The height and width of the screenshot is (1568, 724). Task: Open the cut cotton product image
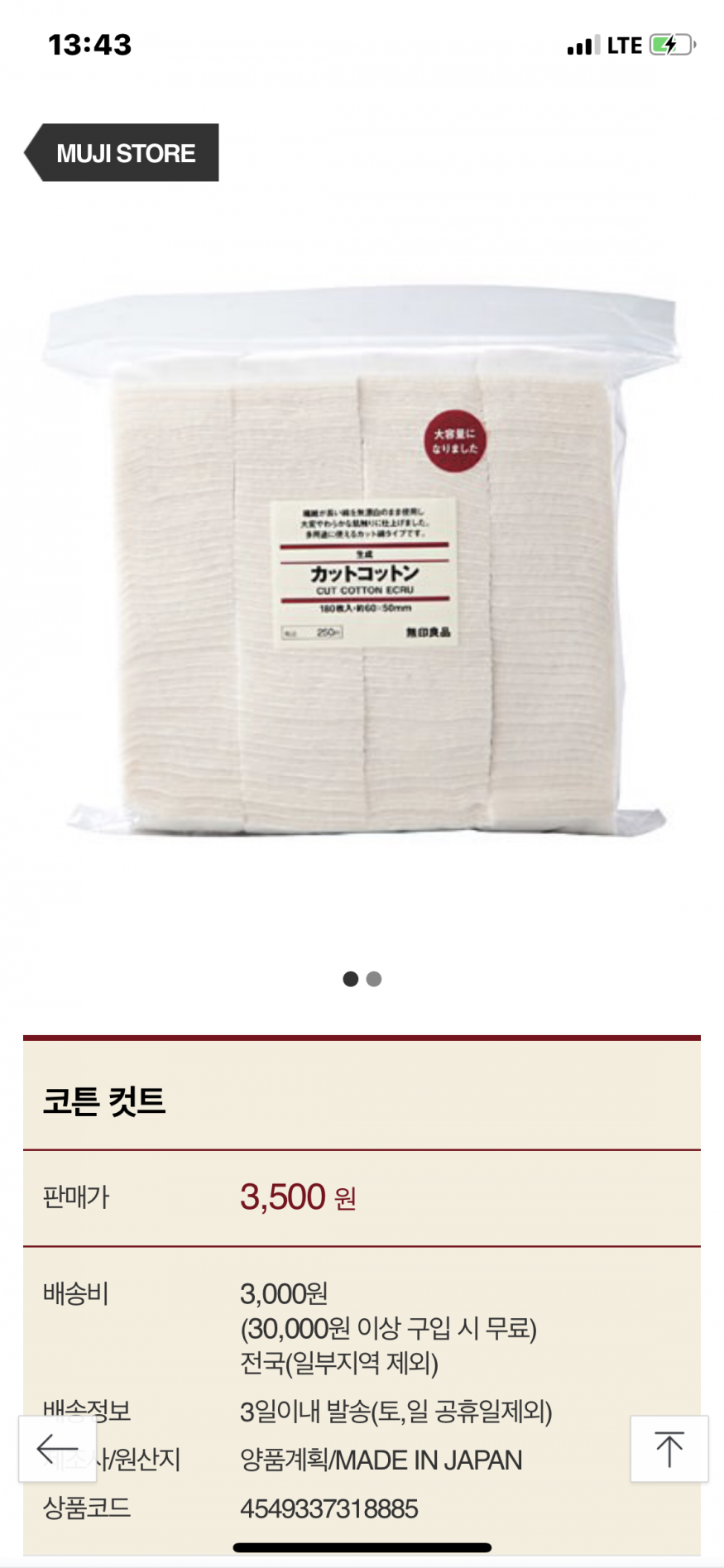[362, 554]
